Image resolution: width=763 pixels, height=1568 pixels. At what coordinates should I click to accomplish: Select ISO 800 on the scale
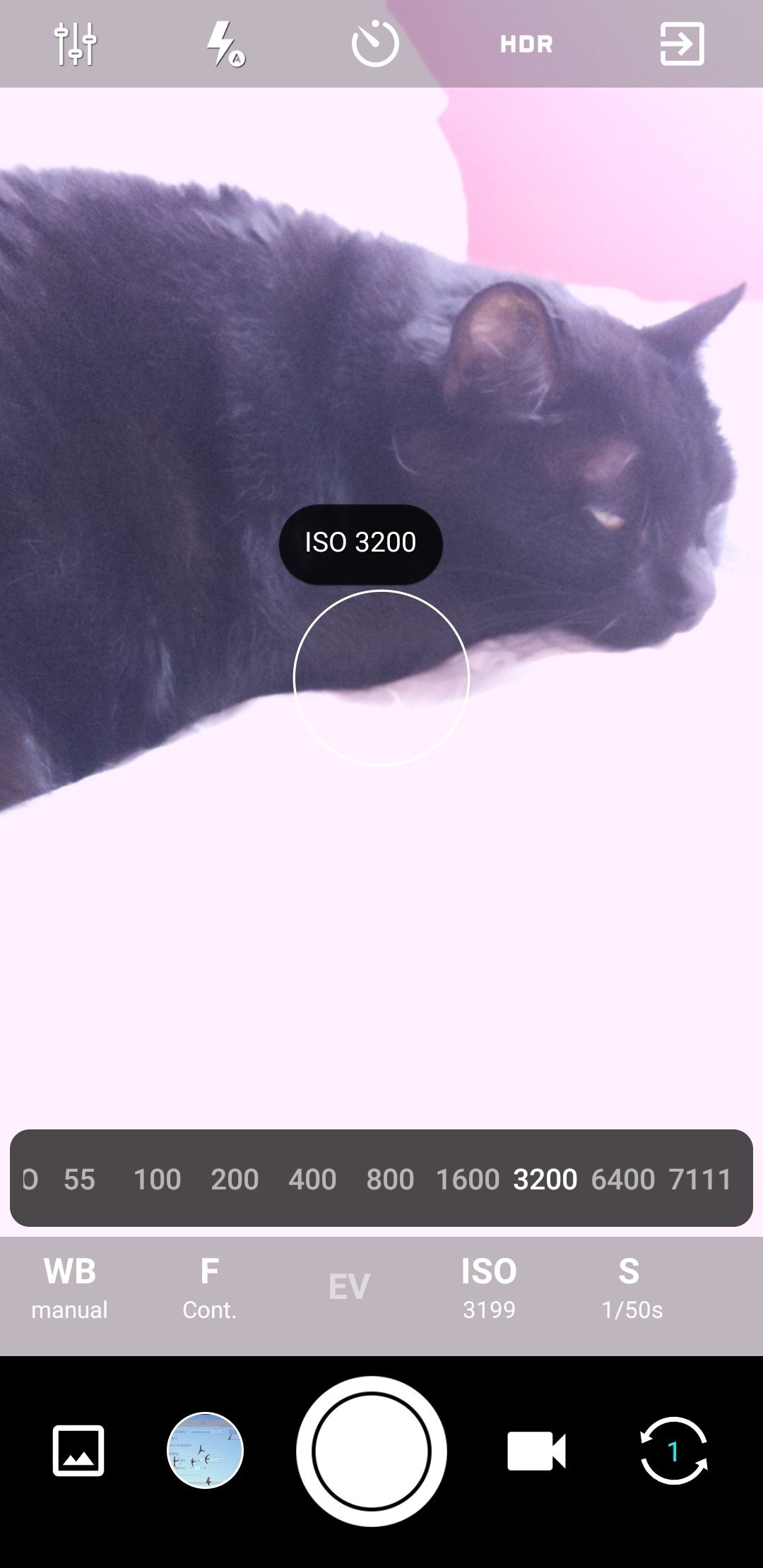tap(390, 1179)
